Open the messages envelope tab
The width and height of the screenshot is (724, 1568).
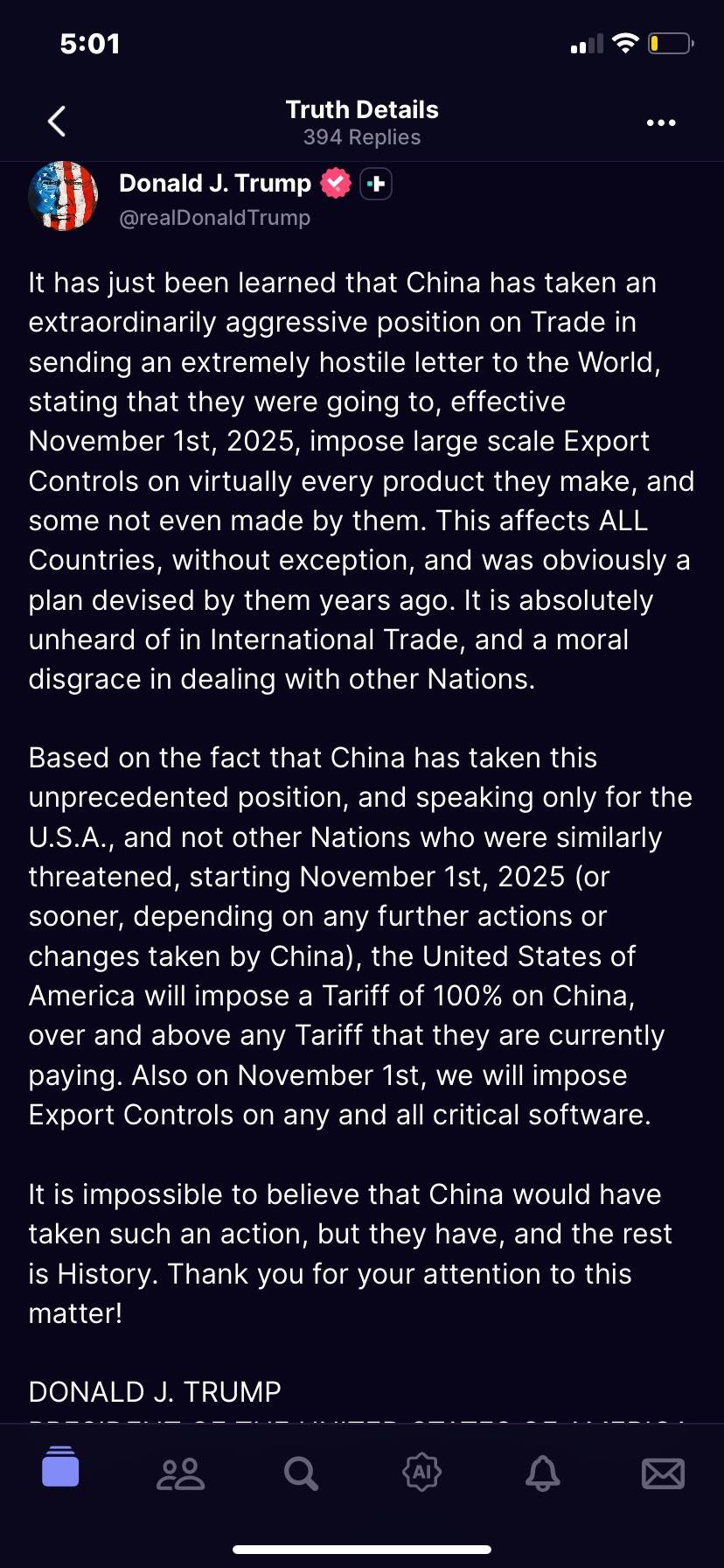tap(663, 1474)
